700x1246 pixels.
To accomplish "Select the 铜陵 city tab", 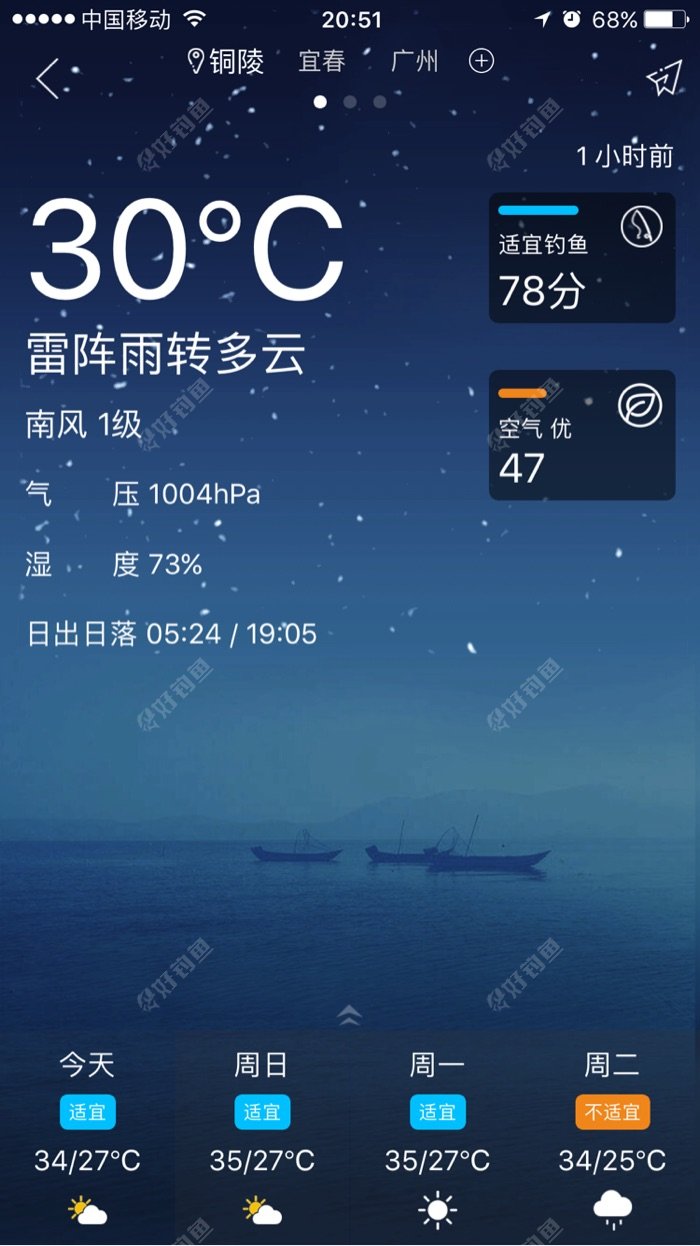I will [x=228, y=62].
